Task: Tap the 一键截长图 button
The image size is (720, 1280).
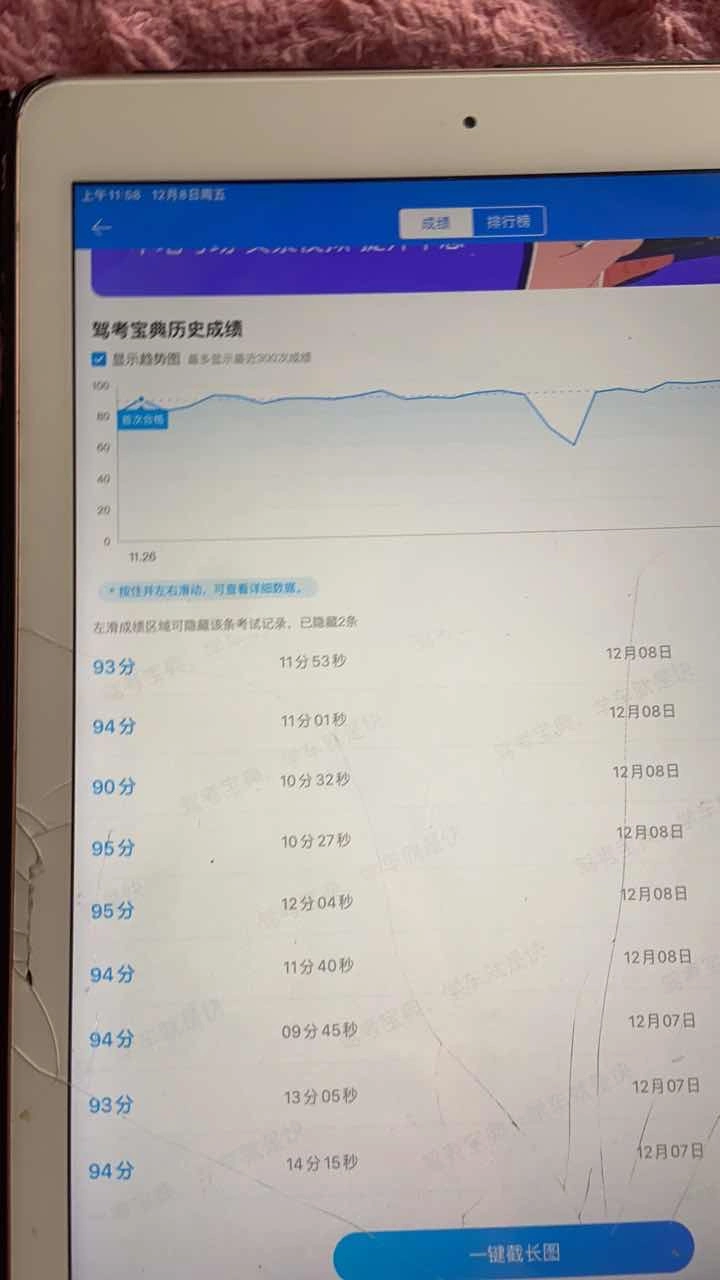Action: [513, 1251]
